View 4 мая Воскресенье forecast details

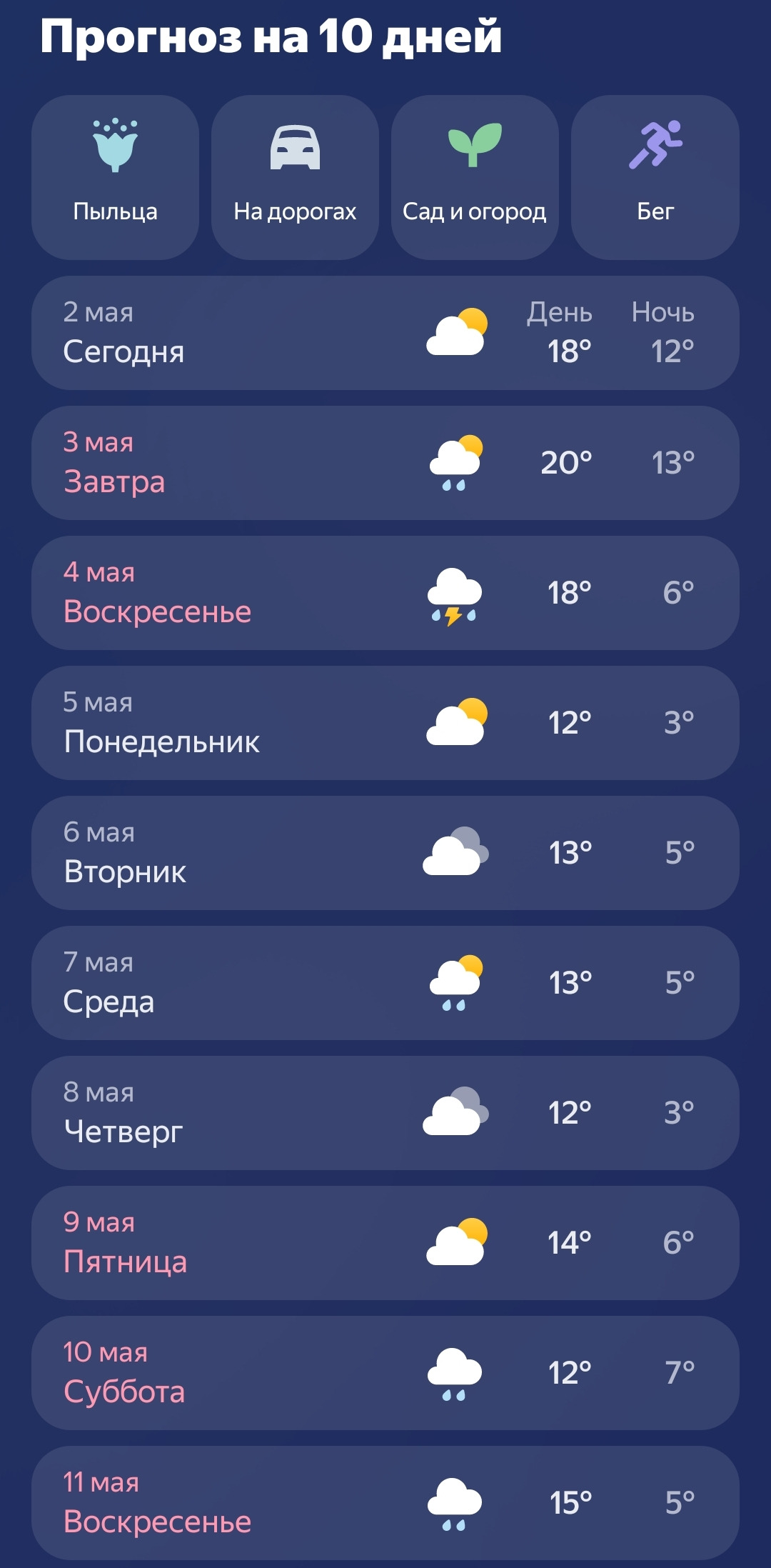(385, 593)
